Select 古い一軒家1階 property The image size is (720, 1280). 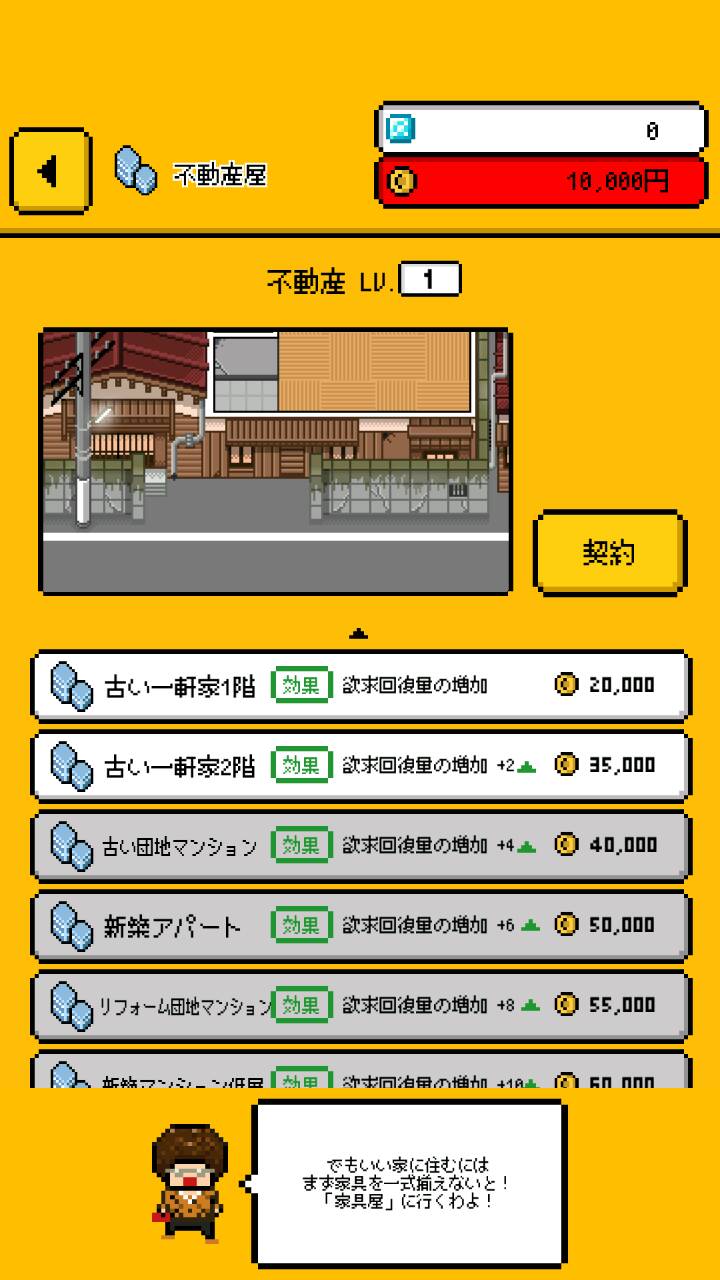360,686
